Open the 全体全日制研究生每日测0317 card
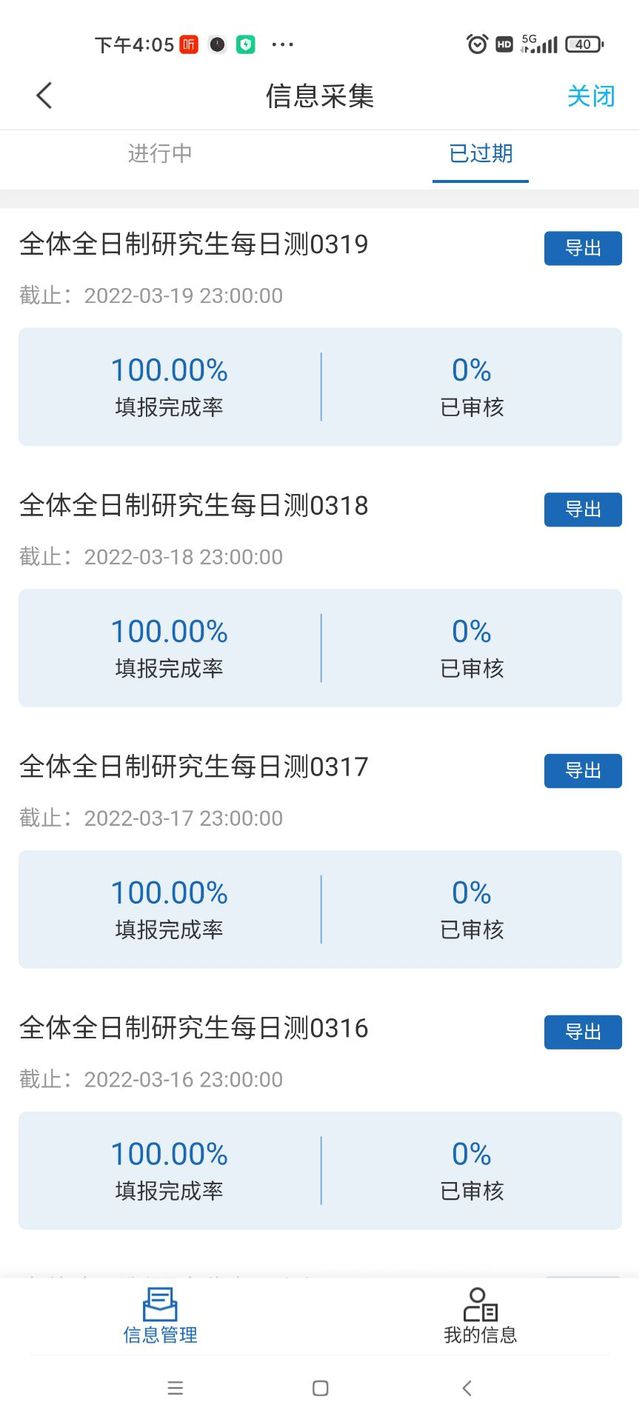639x1422 pixels. click(194, 766)
